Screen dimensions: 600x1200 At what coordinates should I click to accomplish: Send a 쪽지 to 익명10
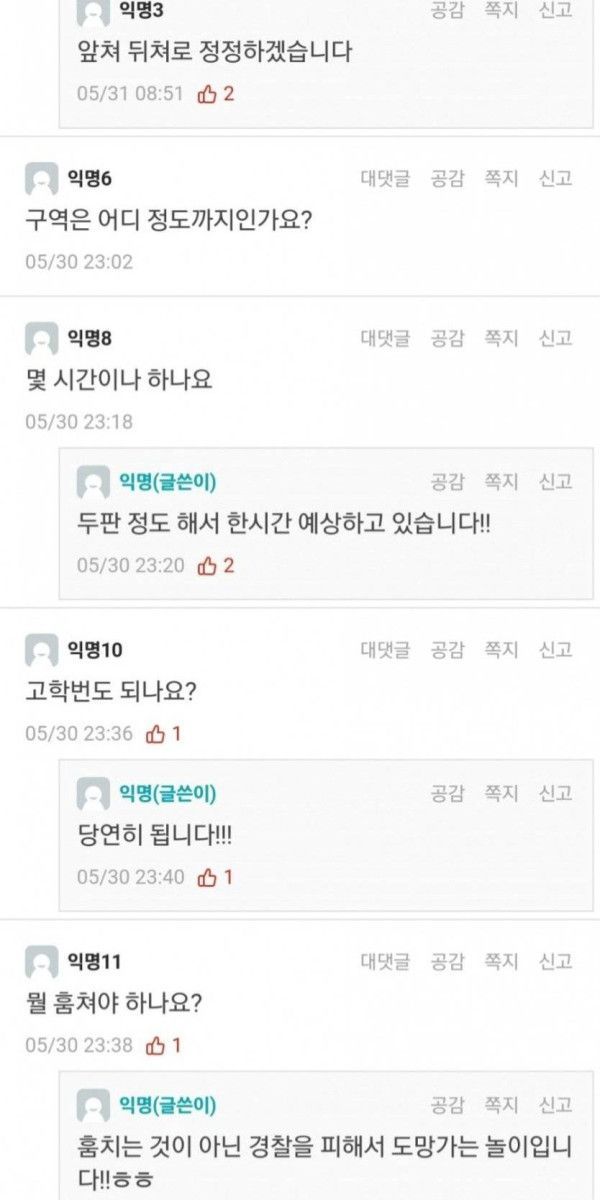[x=501, y=650]
